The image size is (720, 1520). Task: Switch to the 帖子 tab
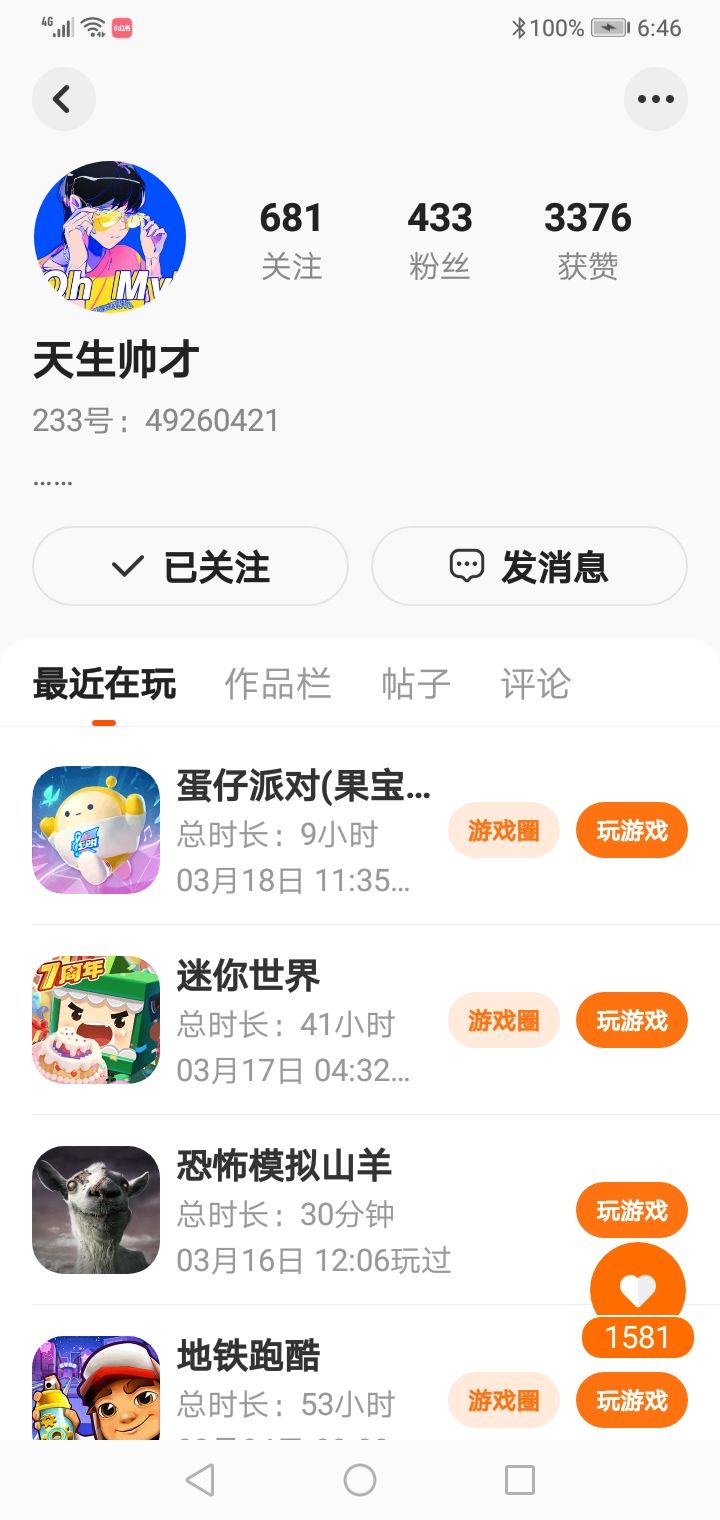tap(416, 684)
